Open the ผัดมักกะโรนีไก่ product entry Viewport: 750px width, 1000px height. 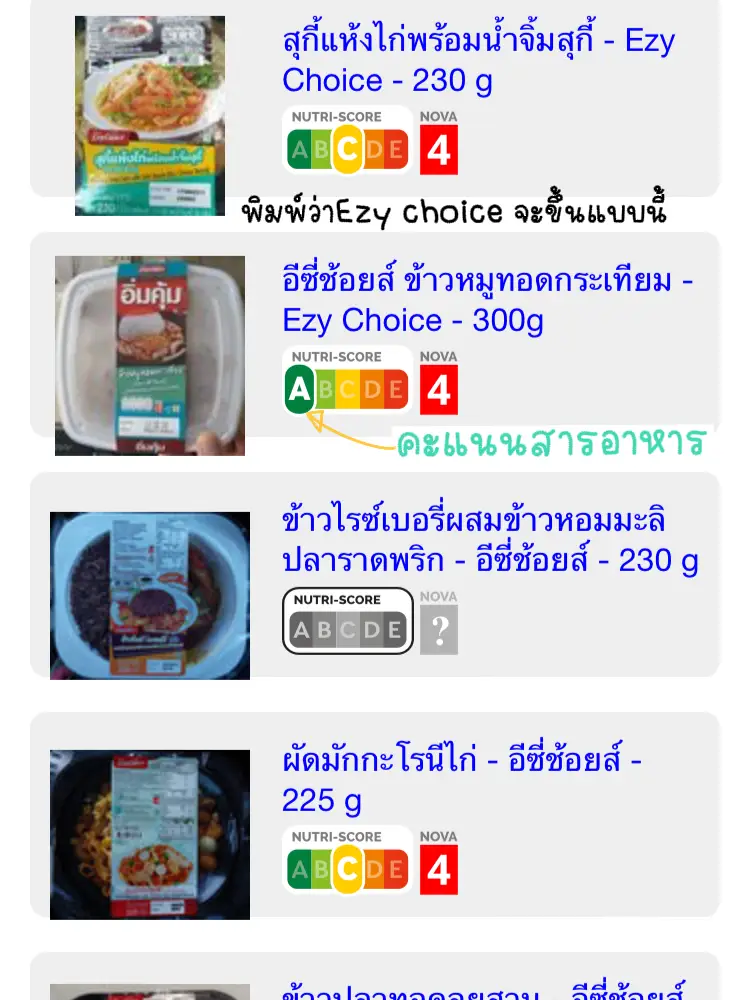(460, 780)
